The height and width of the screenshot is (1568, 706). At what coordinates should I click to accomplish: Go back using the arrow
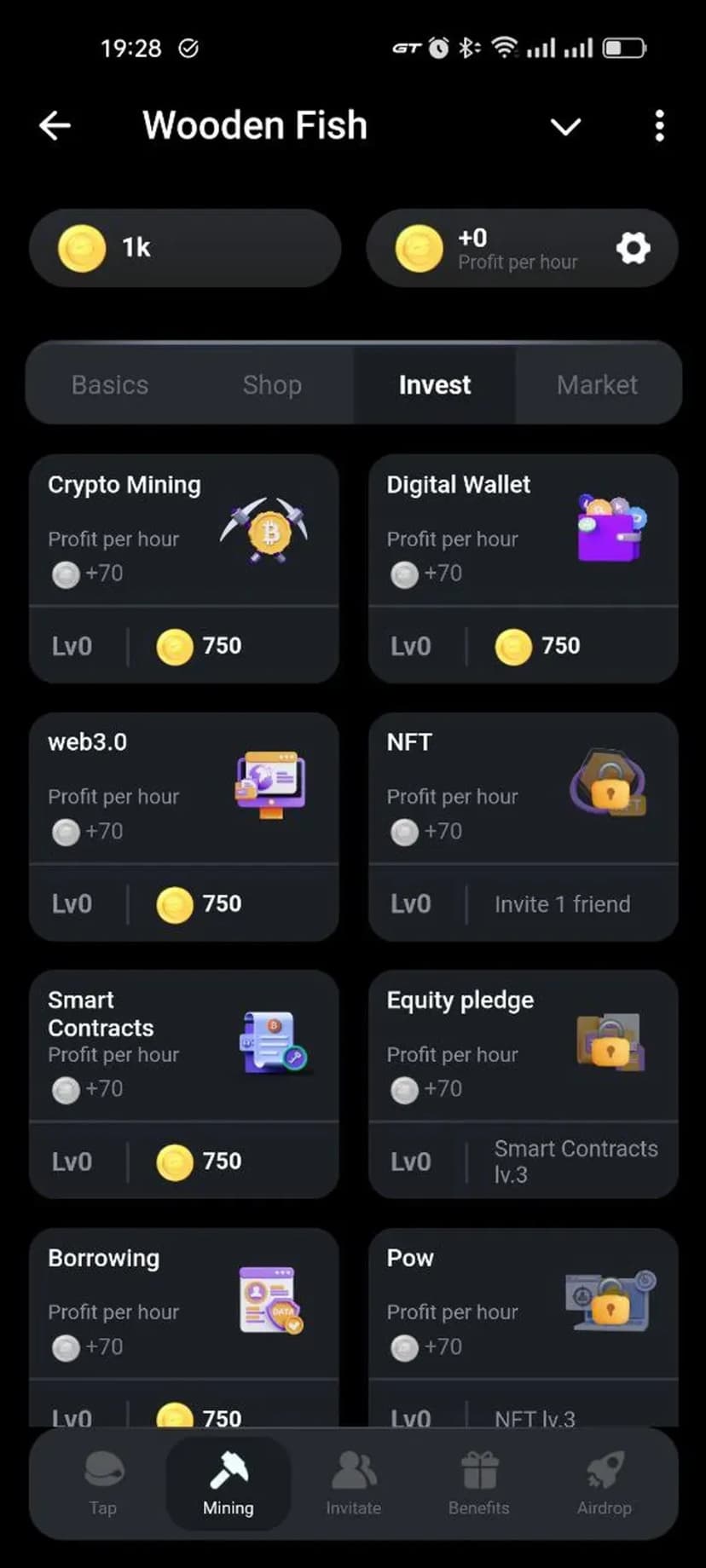click(55, 126)
